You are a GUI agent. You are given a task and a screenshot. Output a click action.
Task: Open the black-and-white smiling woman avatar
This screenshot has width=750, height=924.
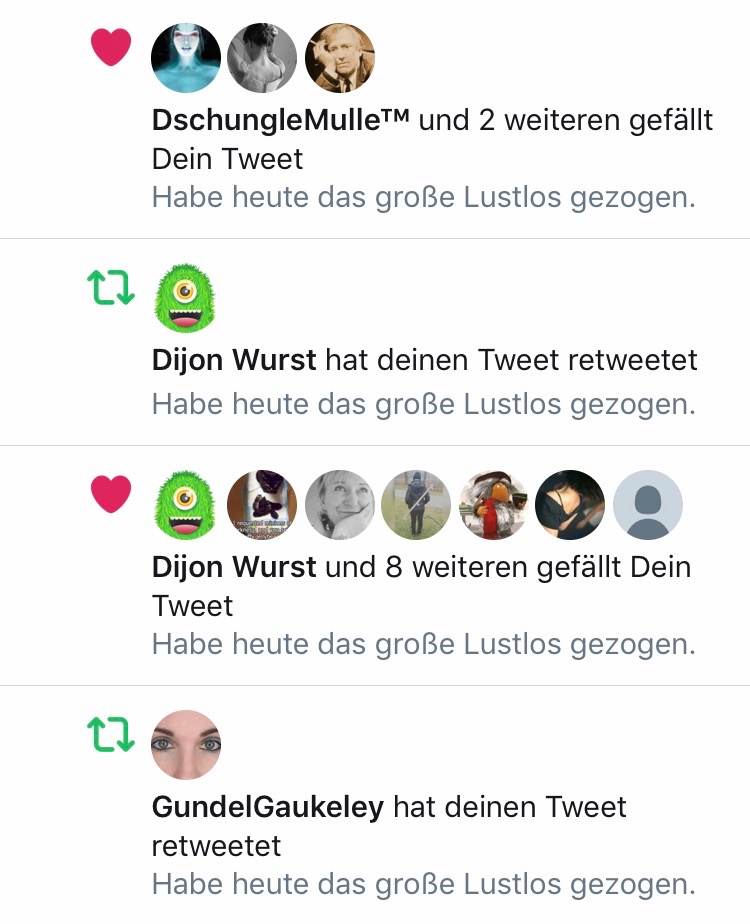click(x=340, y=505)
